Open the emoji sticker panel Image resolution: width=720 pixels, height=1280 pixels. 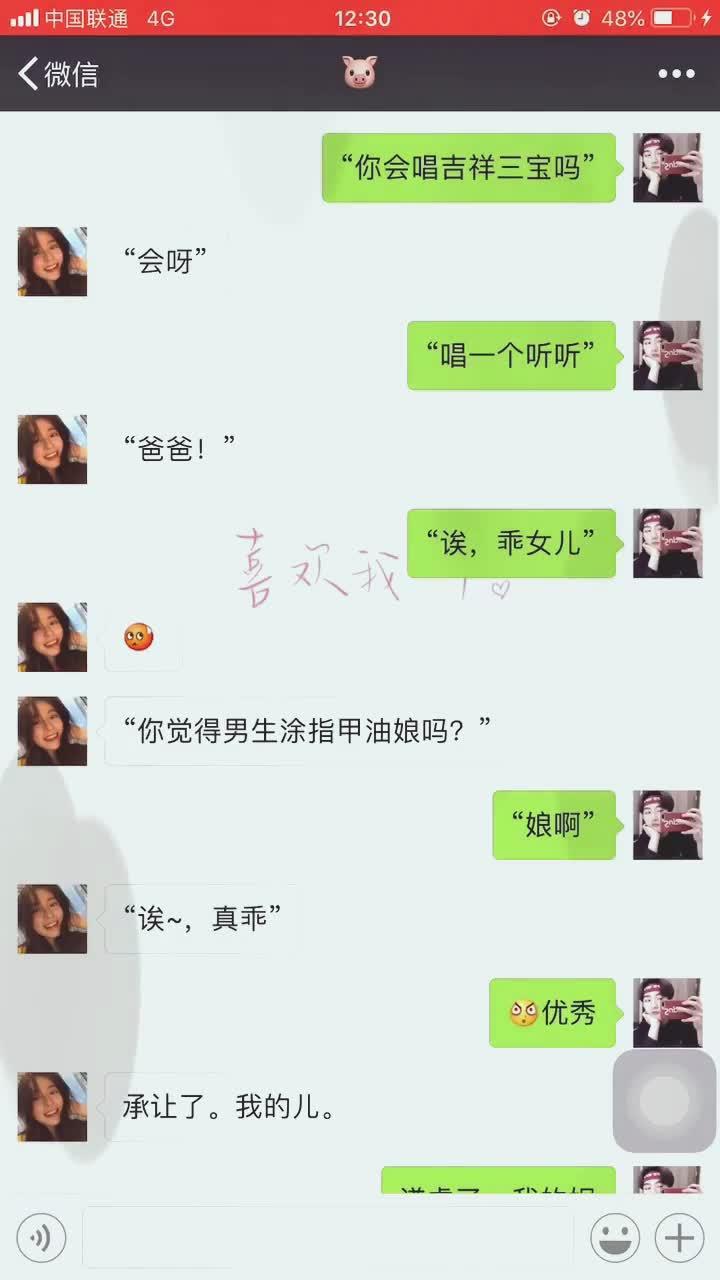(x=615, y=1239)
